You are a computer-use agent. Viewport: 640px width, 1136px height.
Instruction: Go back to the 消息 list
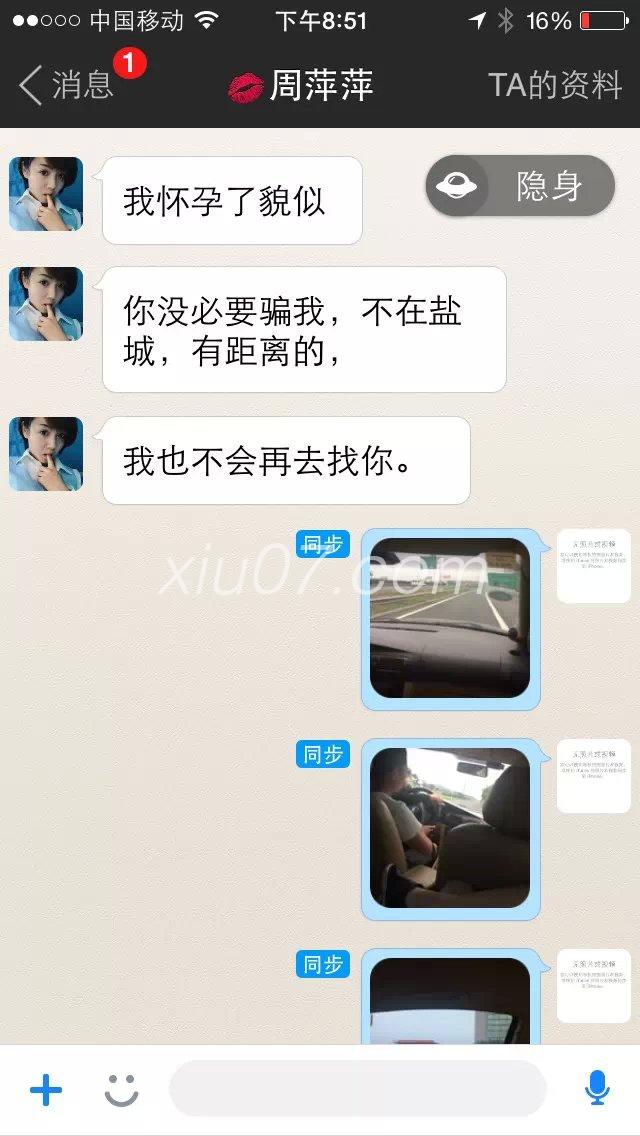(x=66, y=86)
